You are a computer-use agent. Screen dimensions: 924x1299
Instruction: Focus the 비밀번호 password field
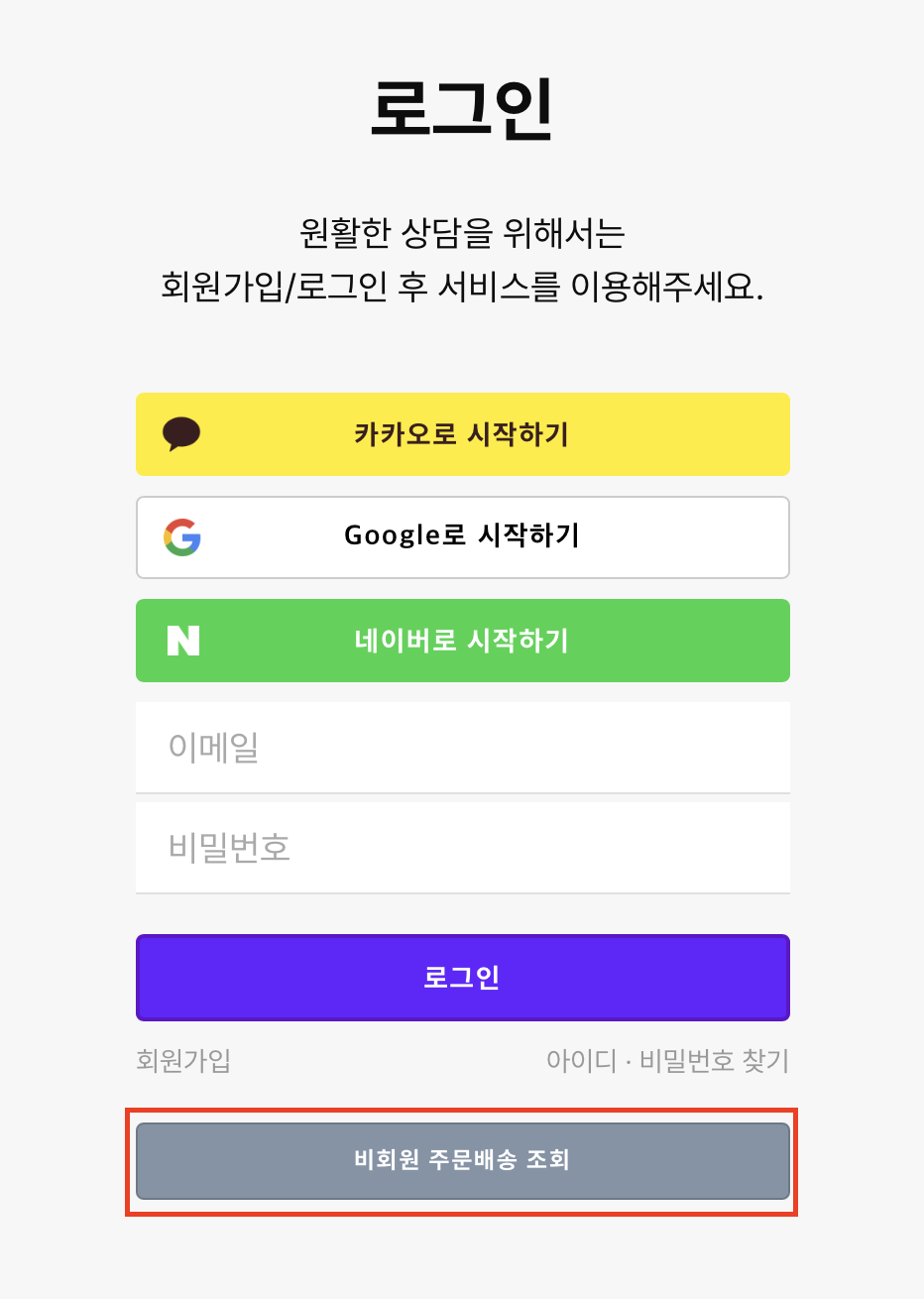point(462,847)
